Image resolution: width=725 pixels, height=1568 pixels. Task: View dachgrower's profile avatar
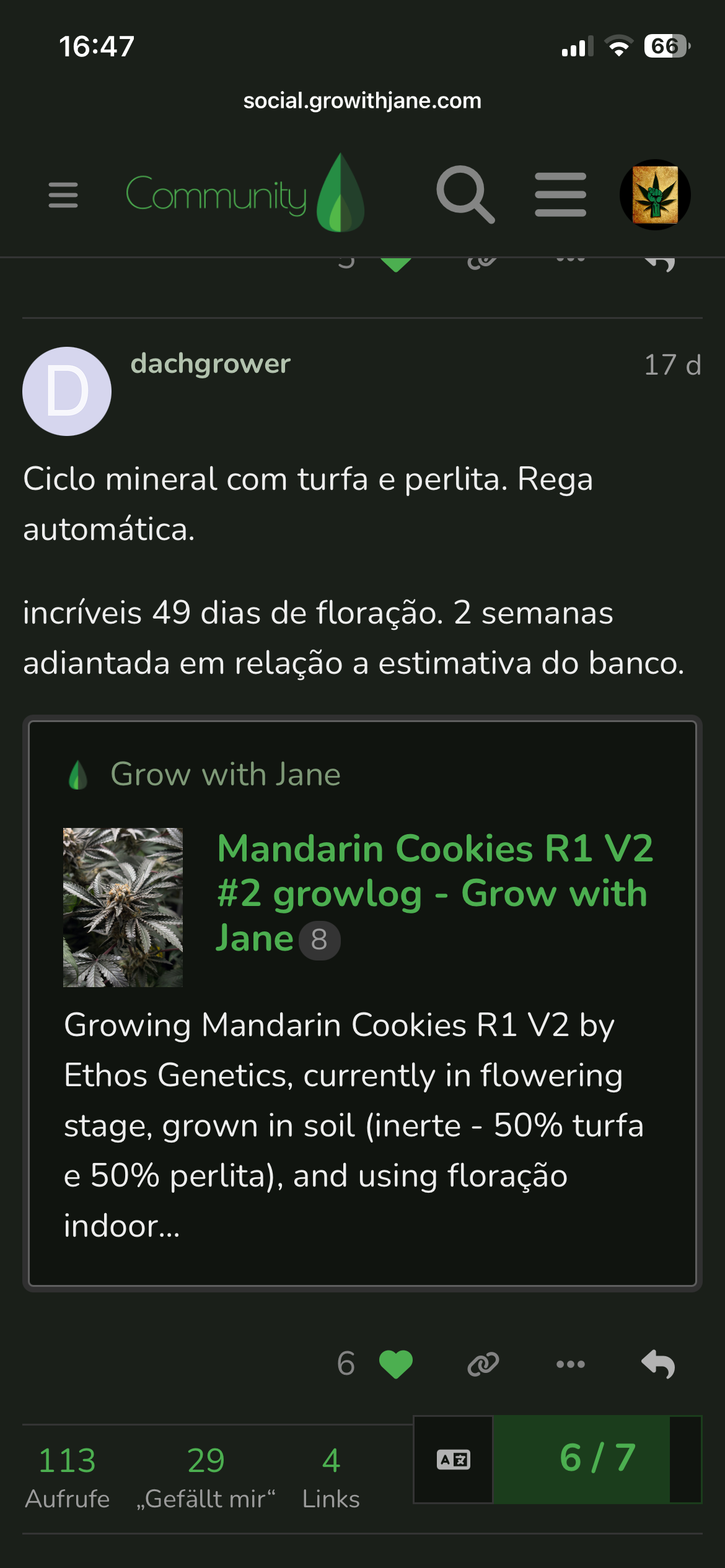click(67, 391)
